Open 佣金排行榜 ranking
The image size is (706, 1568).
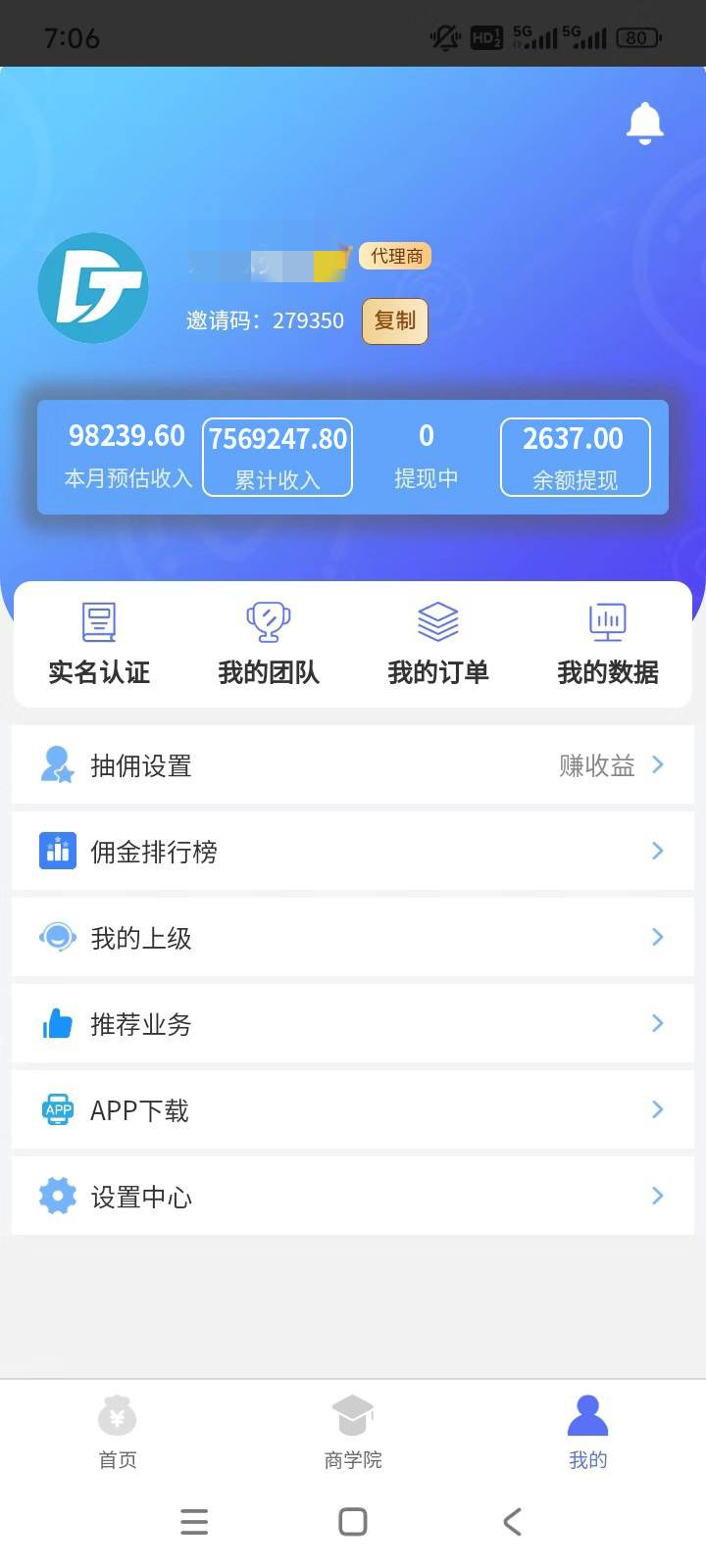click(x=353, y=852)
